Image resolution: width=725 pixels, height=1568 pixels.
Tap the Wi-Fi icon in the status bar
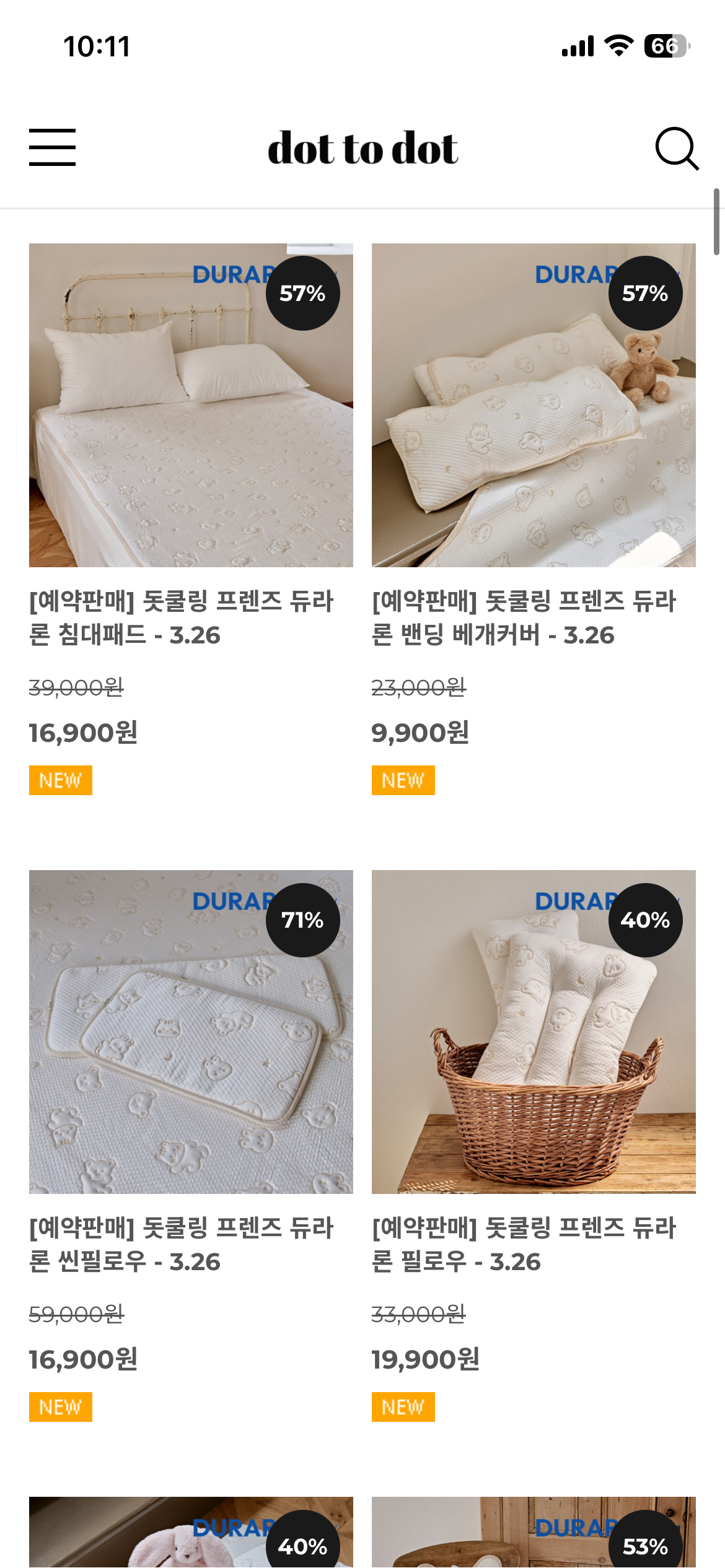621,44
